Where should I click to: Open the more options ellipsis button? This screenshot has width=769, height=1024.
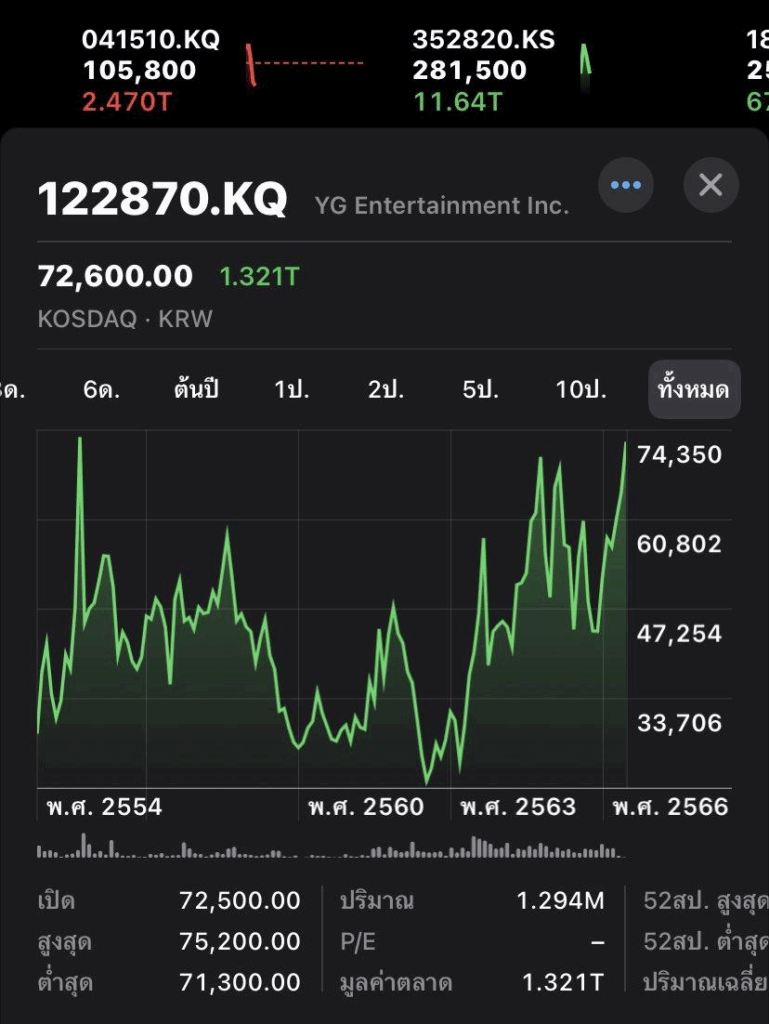(x=626, y=185)
